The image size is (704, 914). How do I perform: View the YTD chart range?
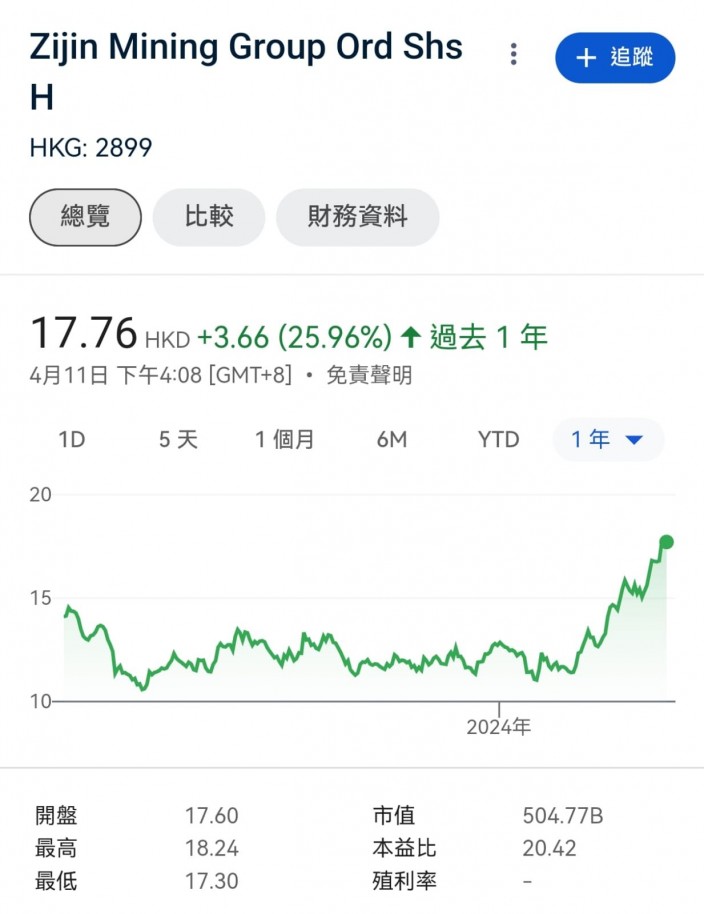[x=498, y=440]
